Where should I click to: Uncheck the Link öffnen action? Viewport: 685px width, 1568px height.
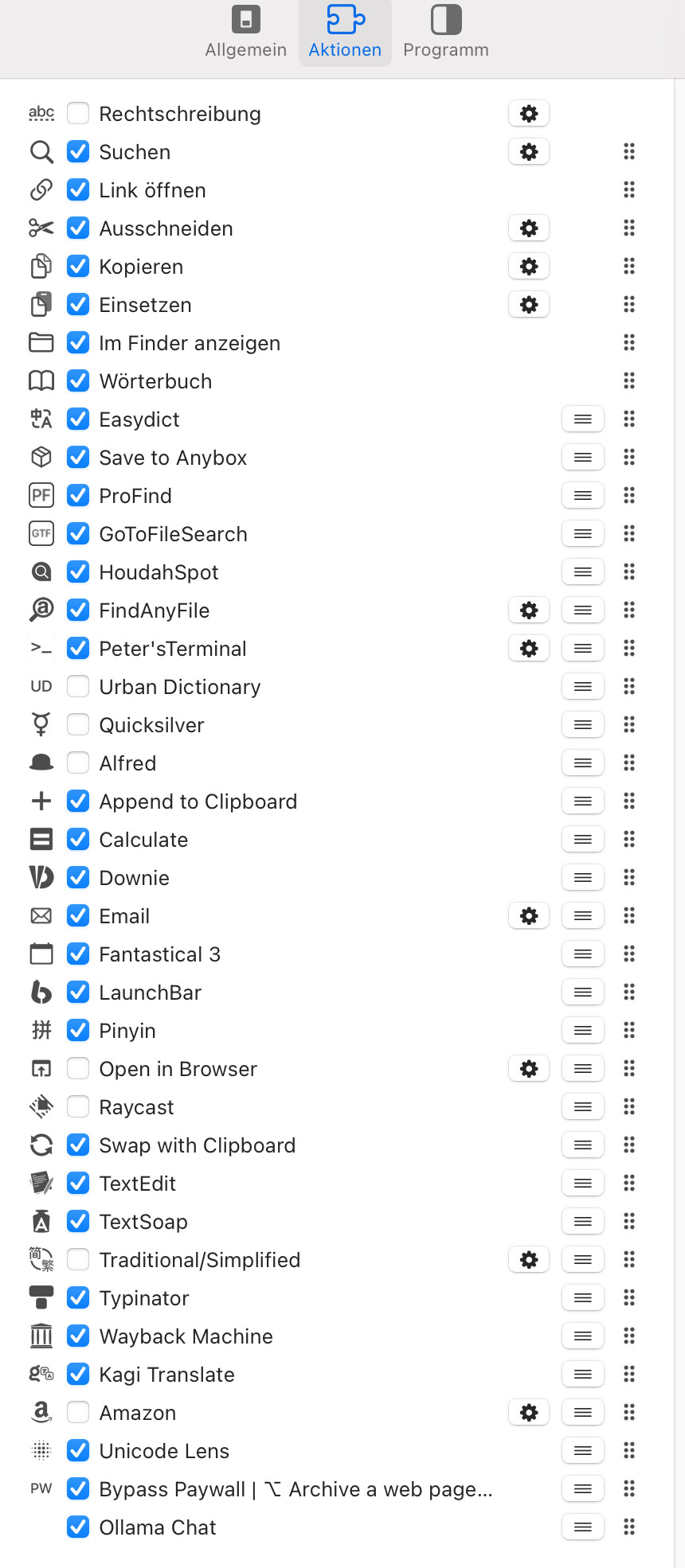(x=78, y=190)
